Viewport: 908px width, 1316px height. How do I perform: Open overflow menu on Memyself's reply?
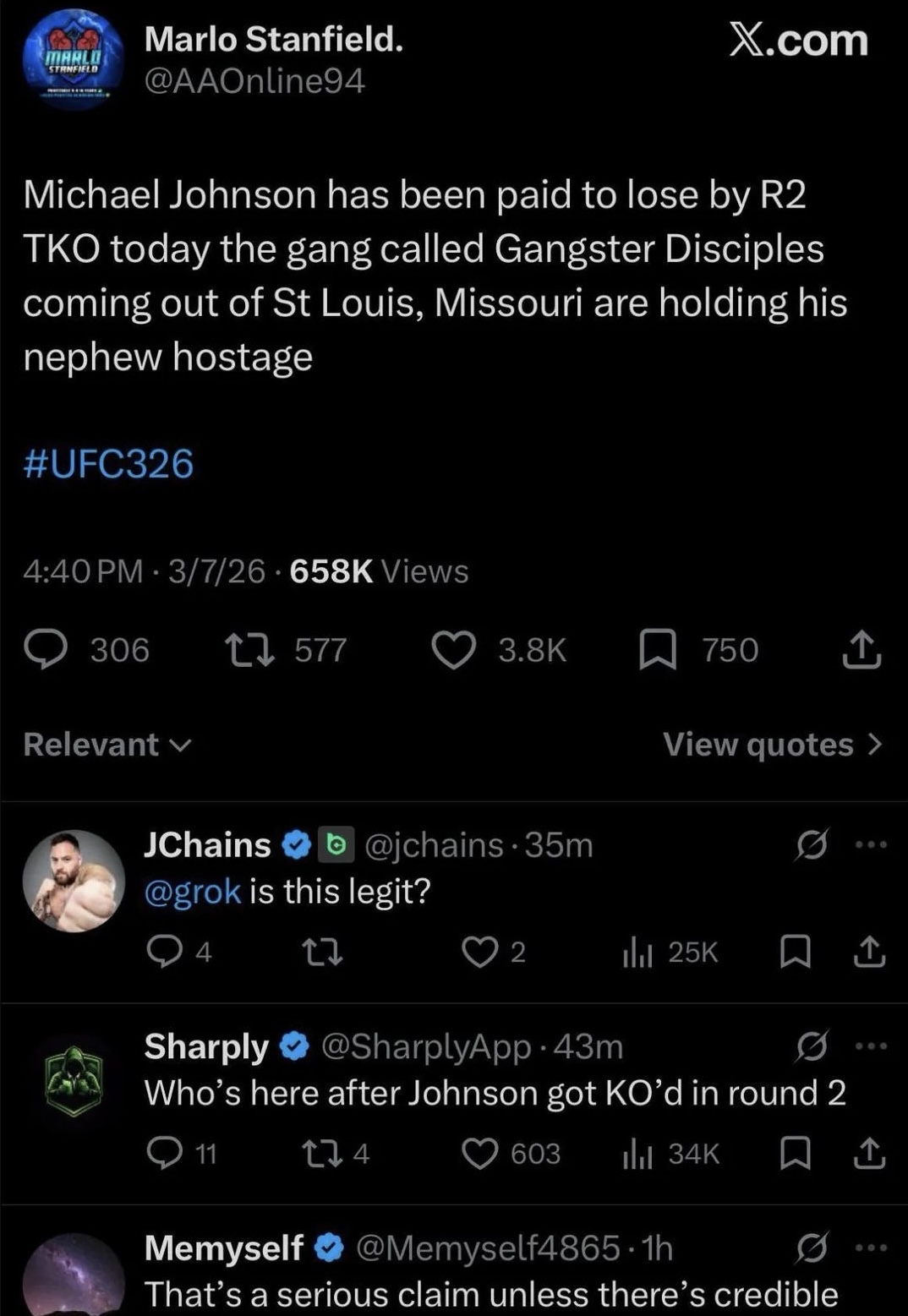point(871,1247)
